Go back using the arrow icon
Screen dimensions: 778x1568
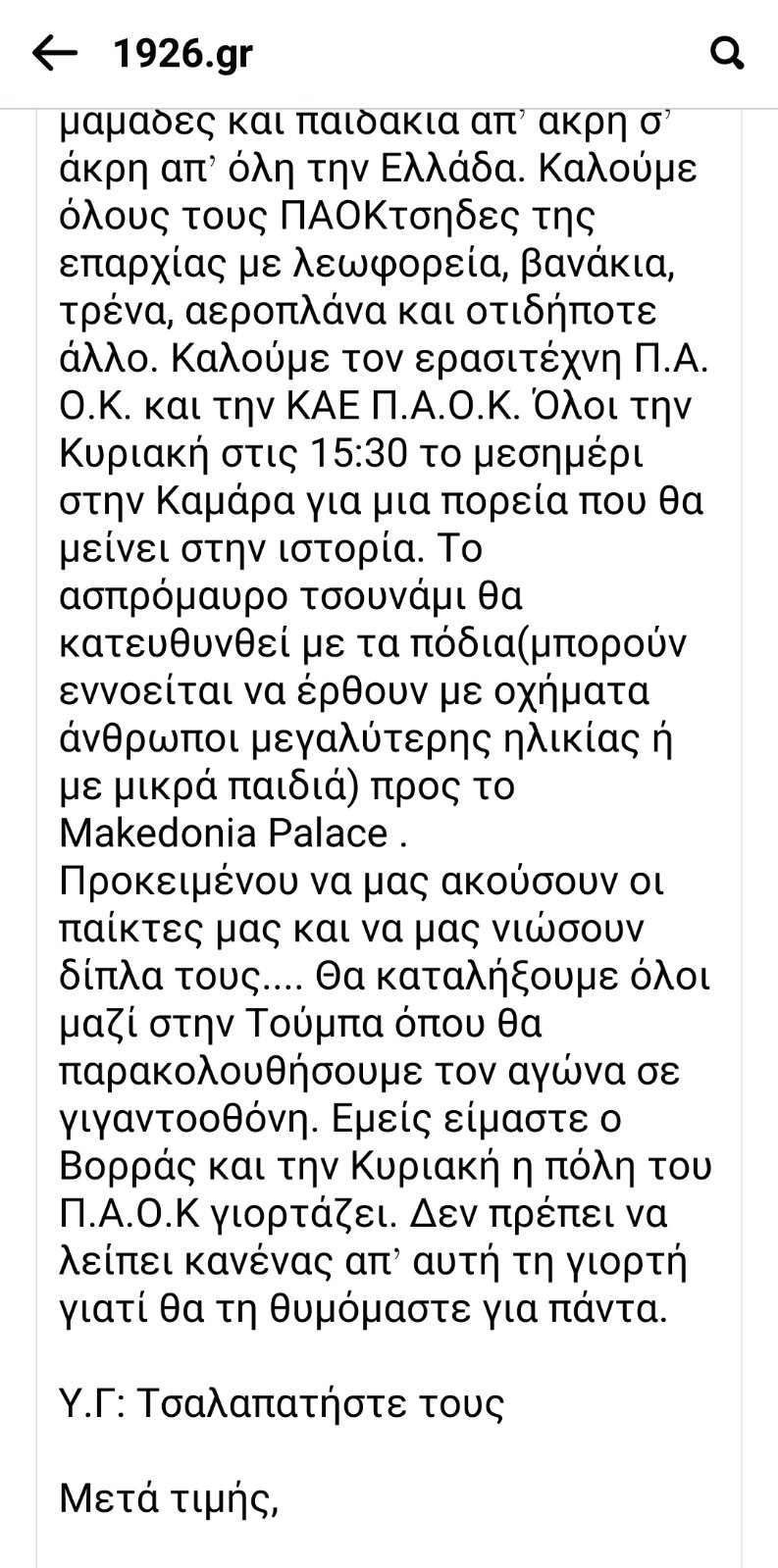tap(54, 54)
